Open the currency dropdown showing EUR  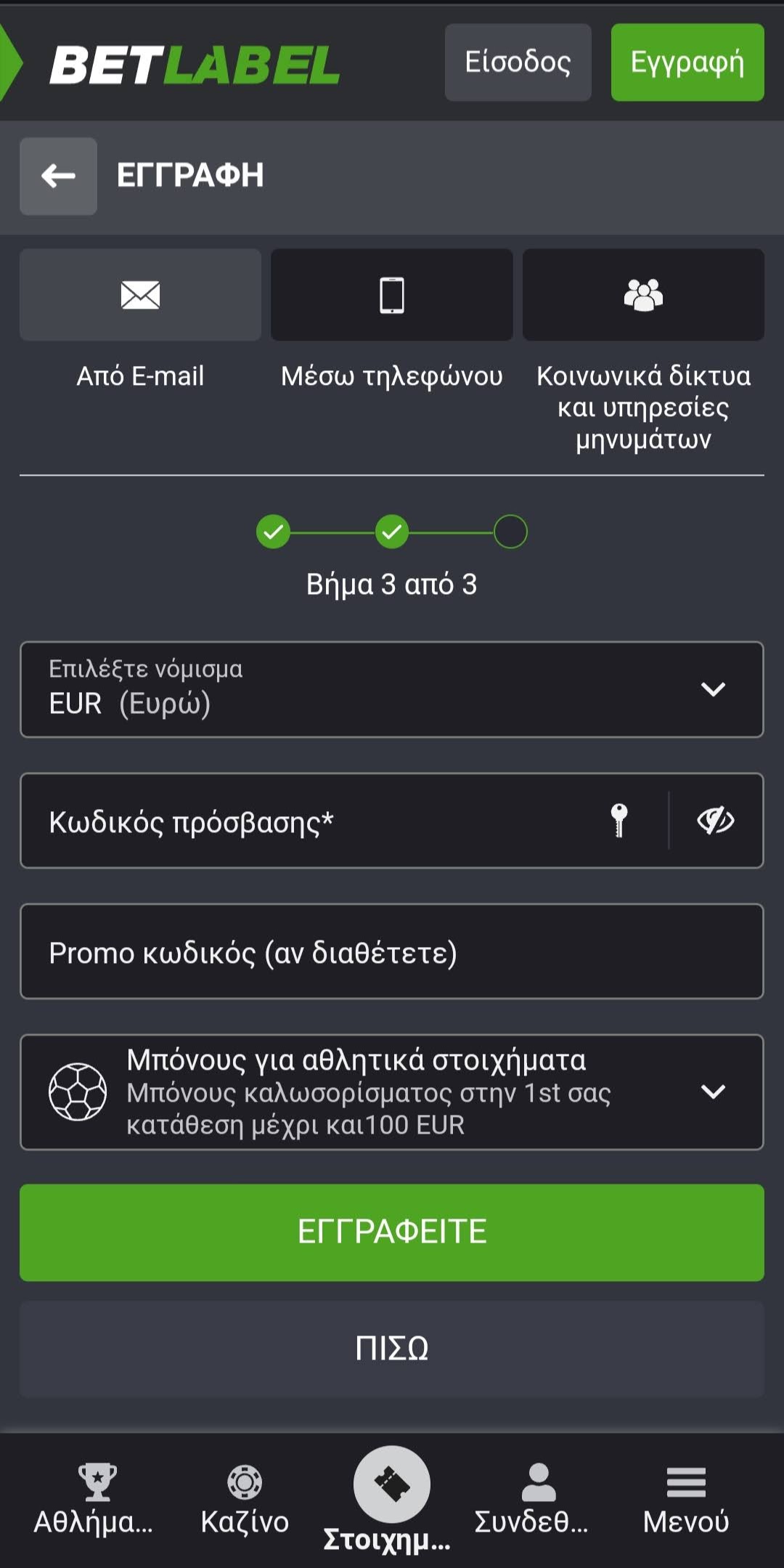coord(392,689)
